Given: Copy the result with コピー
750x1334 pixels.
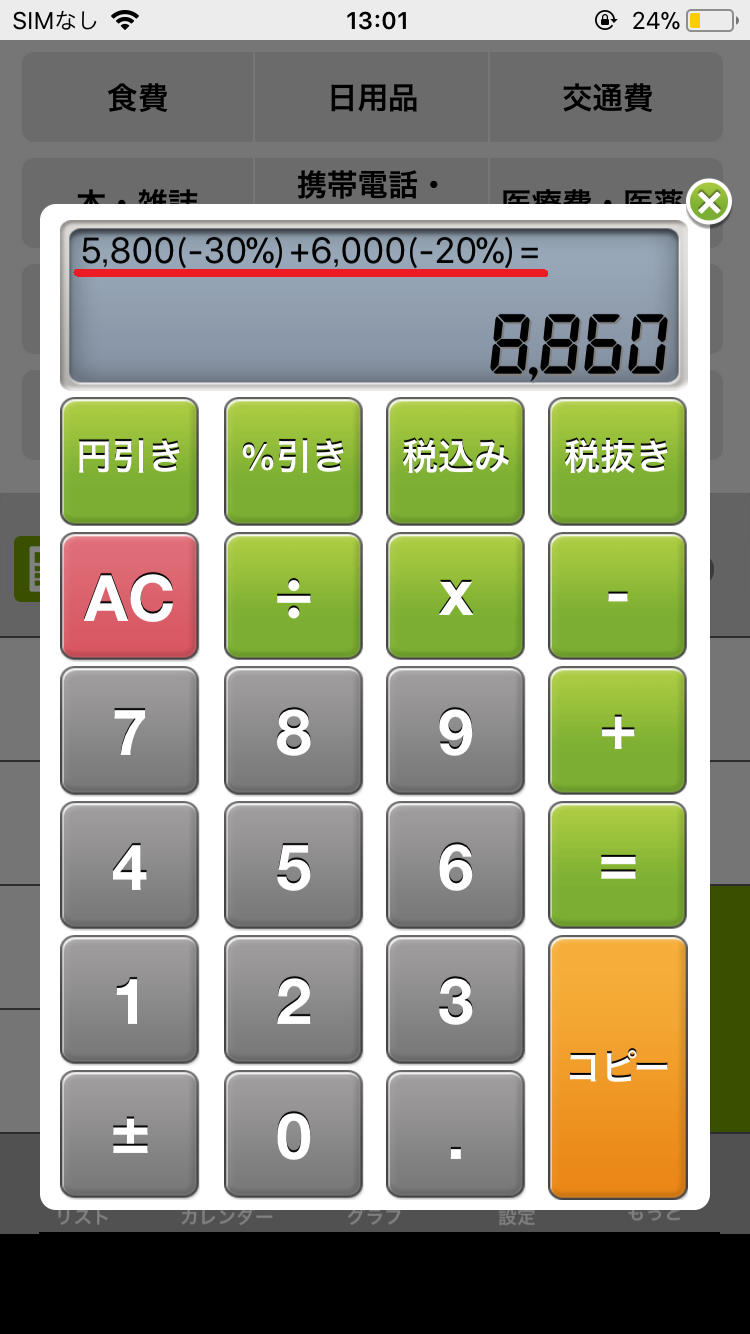Looking at the screenshot, I should tap(618, 1066).
